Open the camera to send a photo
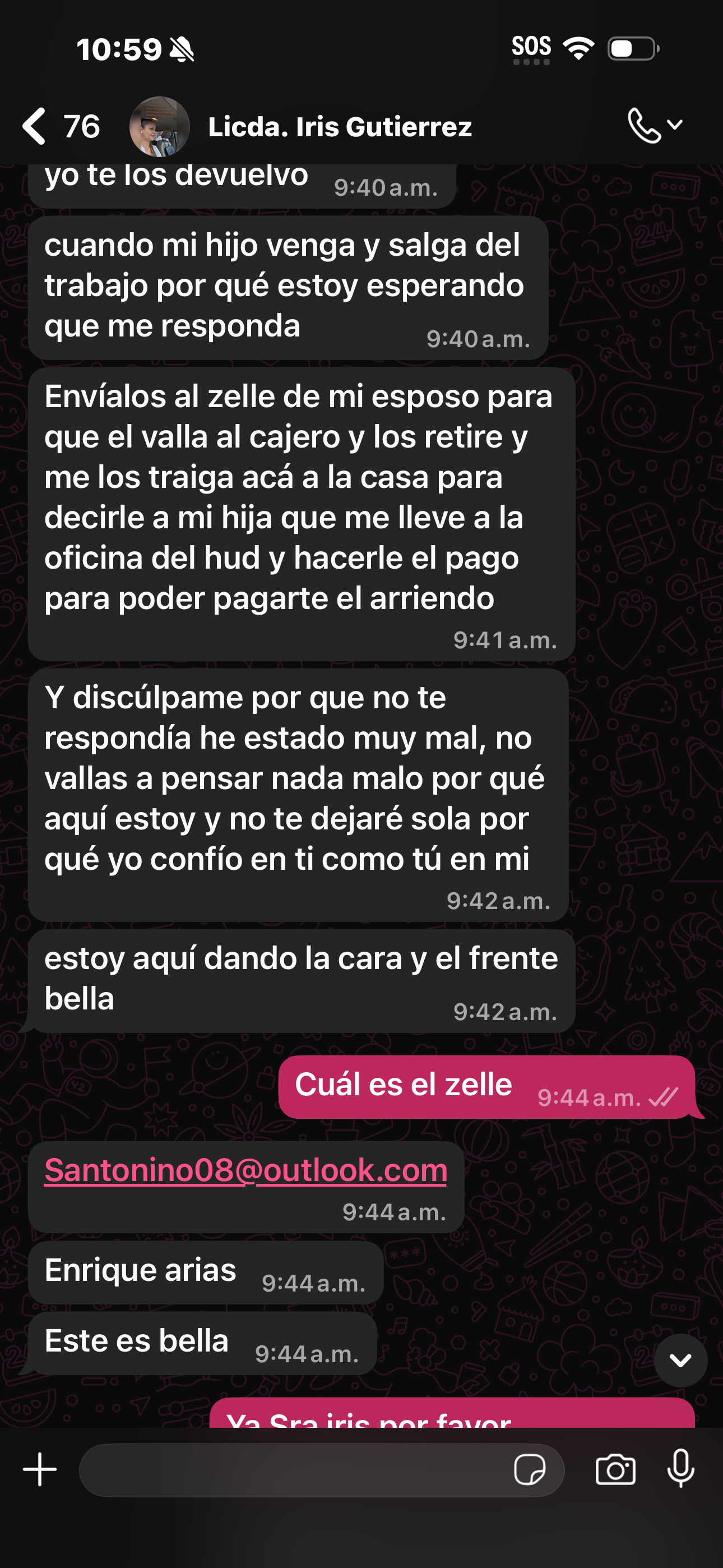Image resolution: width=723 pixels, height=1568 pixels. click(x=615, y=1470)
